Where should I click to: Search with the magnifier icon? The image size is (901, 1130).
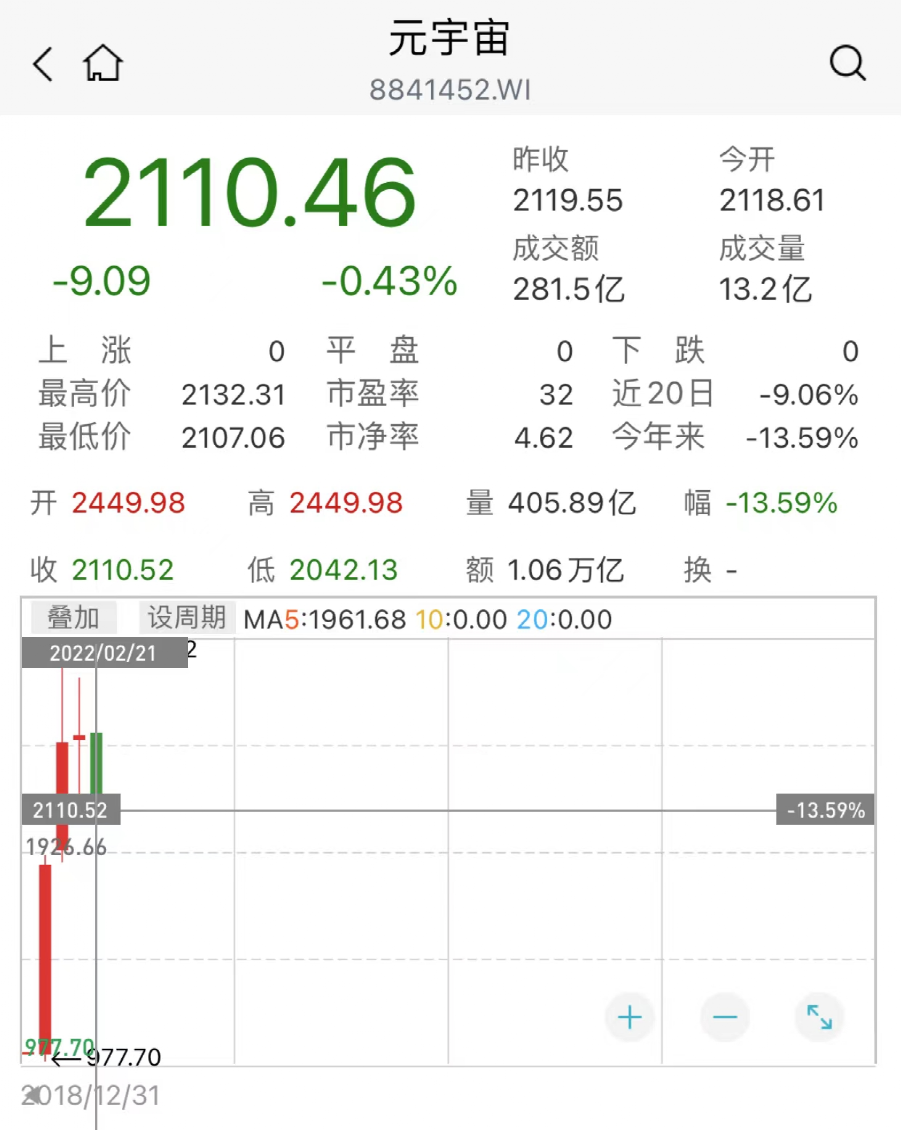click(847, 64)
